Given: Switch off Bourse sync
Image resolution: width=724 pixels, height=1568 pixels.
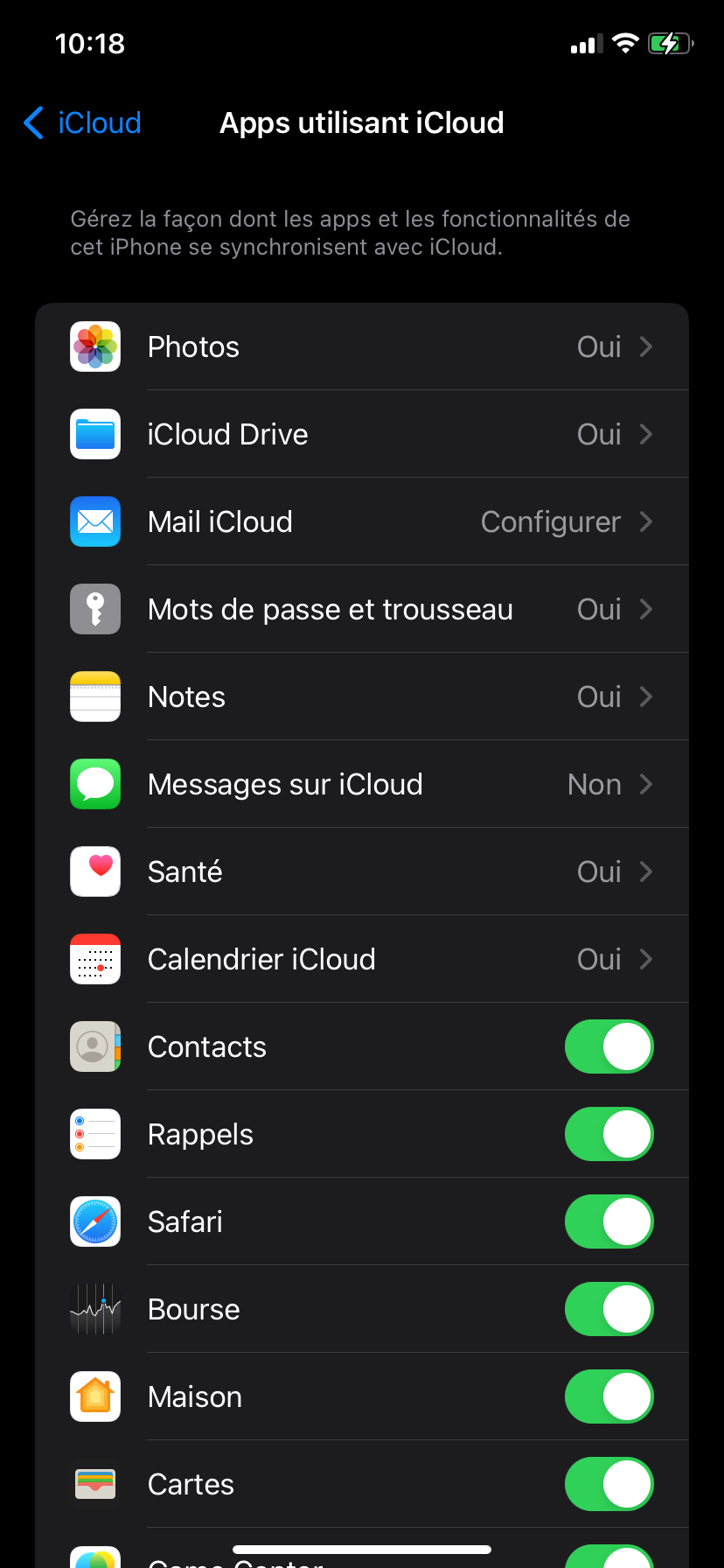Looking at the screenshot, I should coord(609,1310).
